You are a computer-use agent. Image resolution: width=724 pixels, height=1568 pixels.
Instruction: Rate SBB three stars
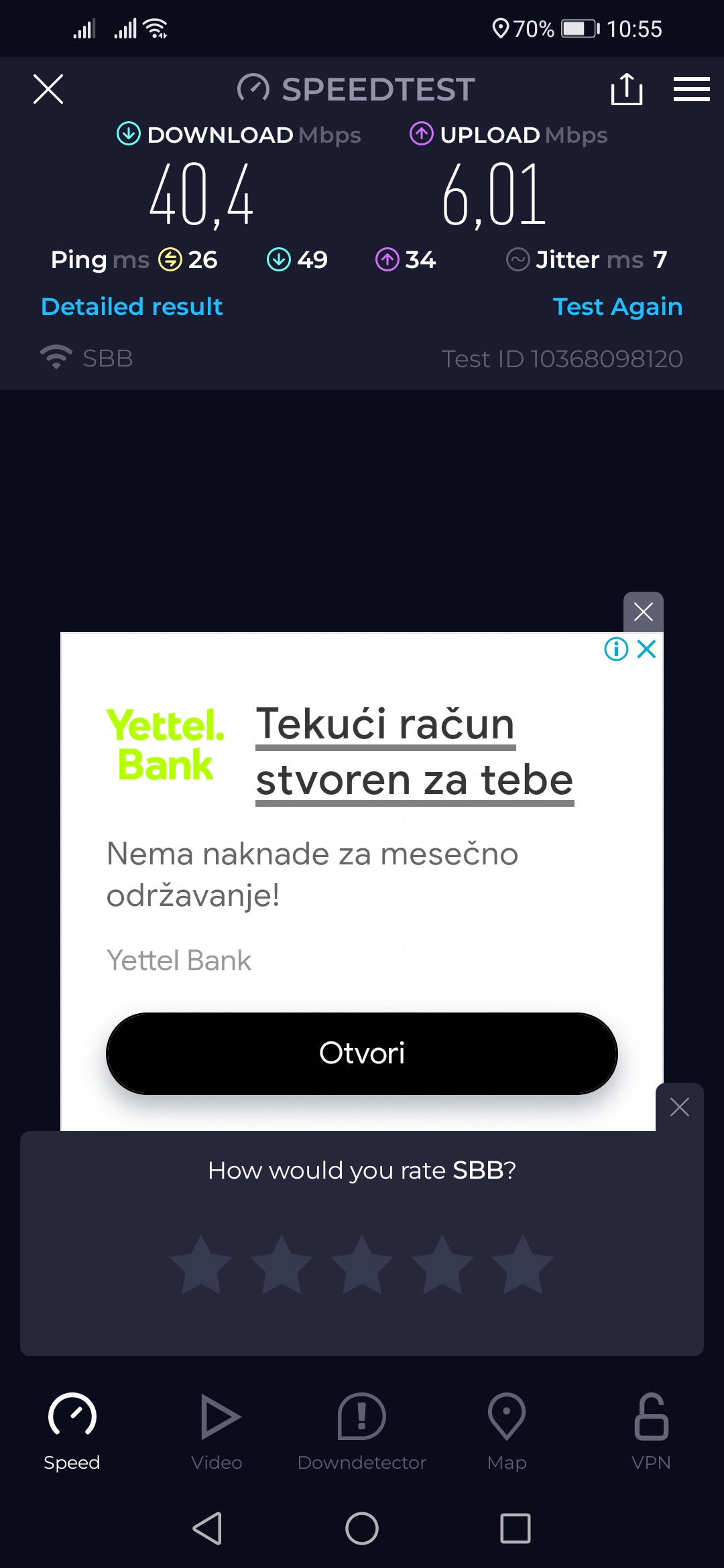pyautogui.click(x=362, y=1264)
